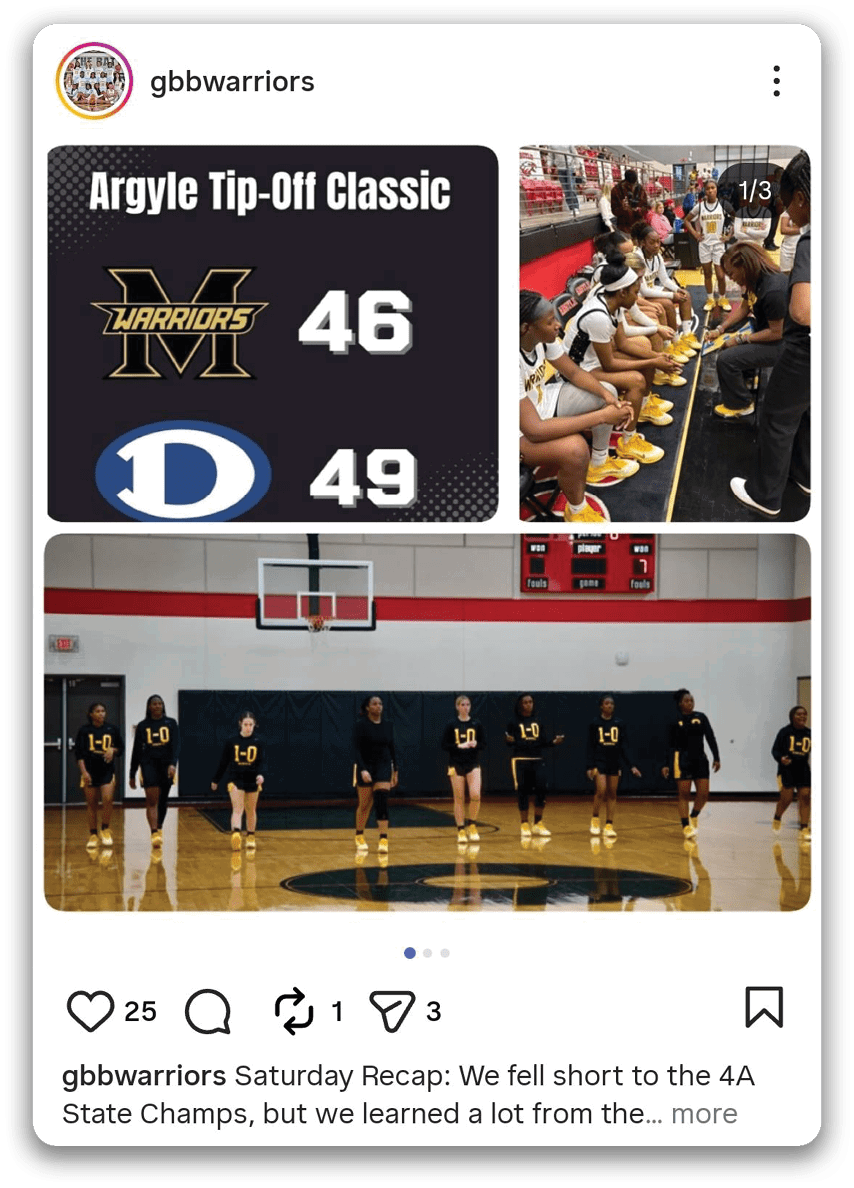Share the post via the paper plane icon
The height and width of the screenshot is (1188, 854).
click(x=391, y=1011)
